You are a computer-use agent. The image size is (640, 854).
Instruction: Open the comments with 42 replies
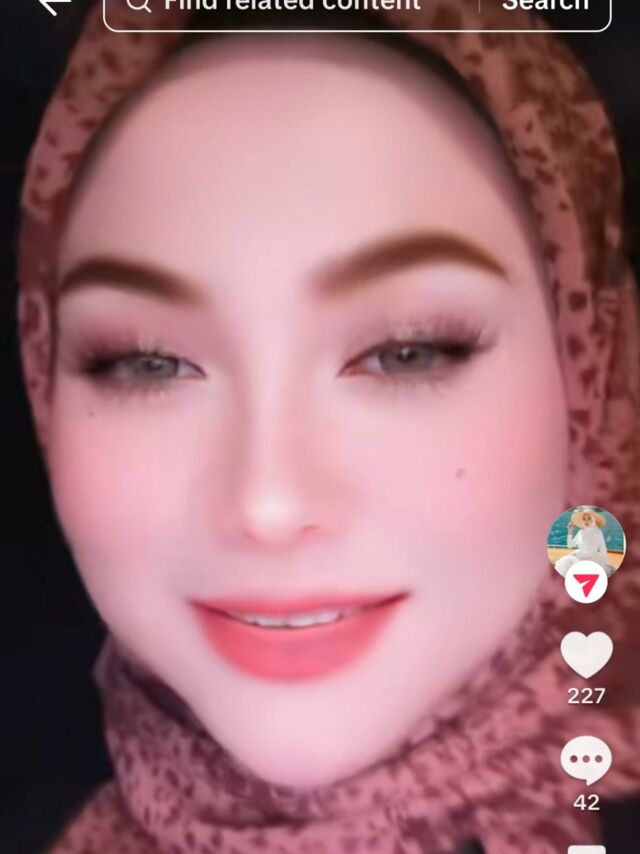click(586, 760)
